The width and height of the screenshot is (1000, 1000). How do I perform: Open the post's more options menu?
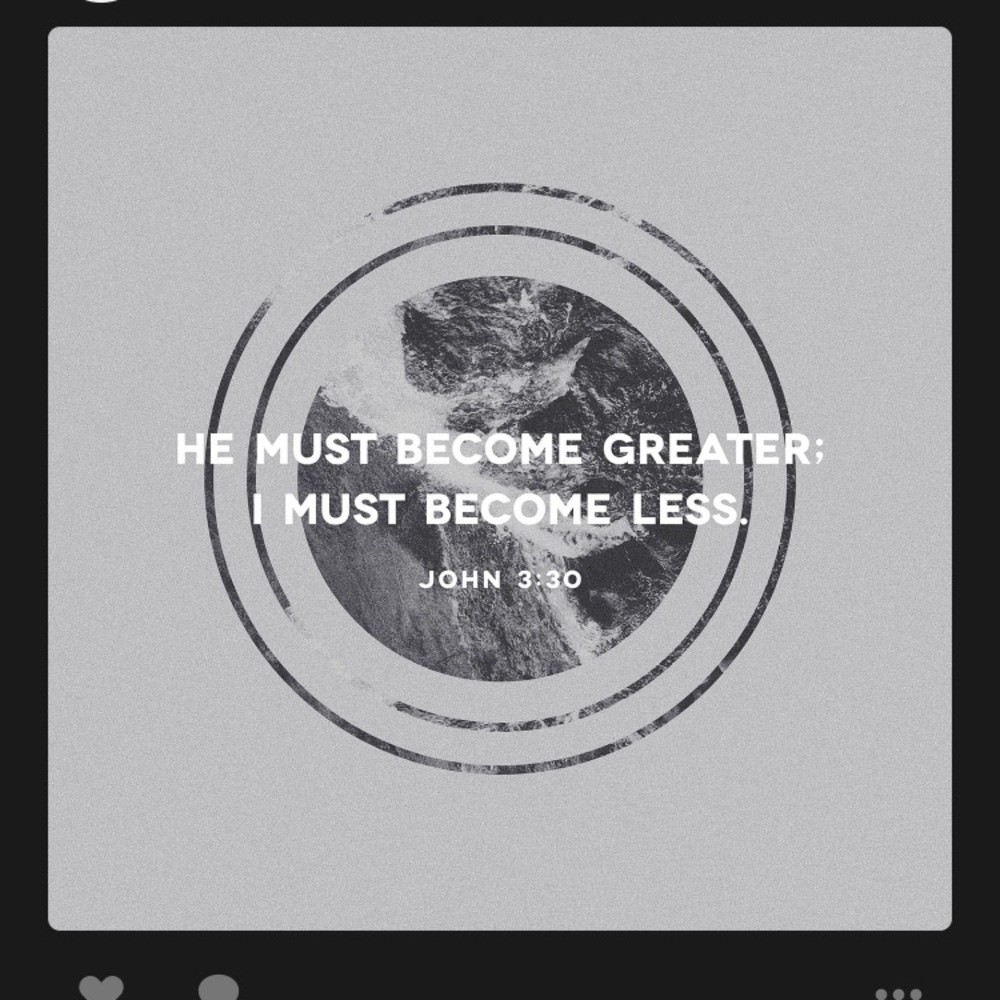click(897, 993)
